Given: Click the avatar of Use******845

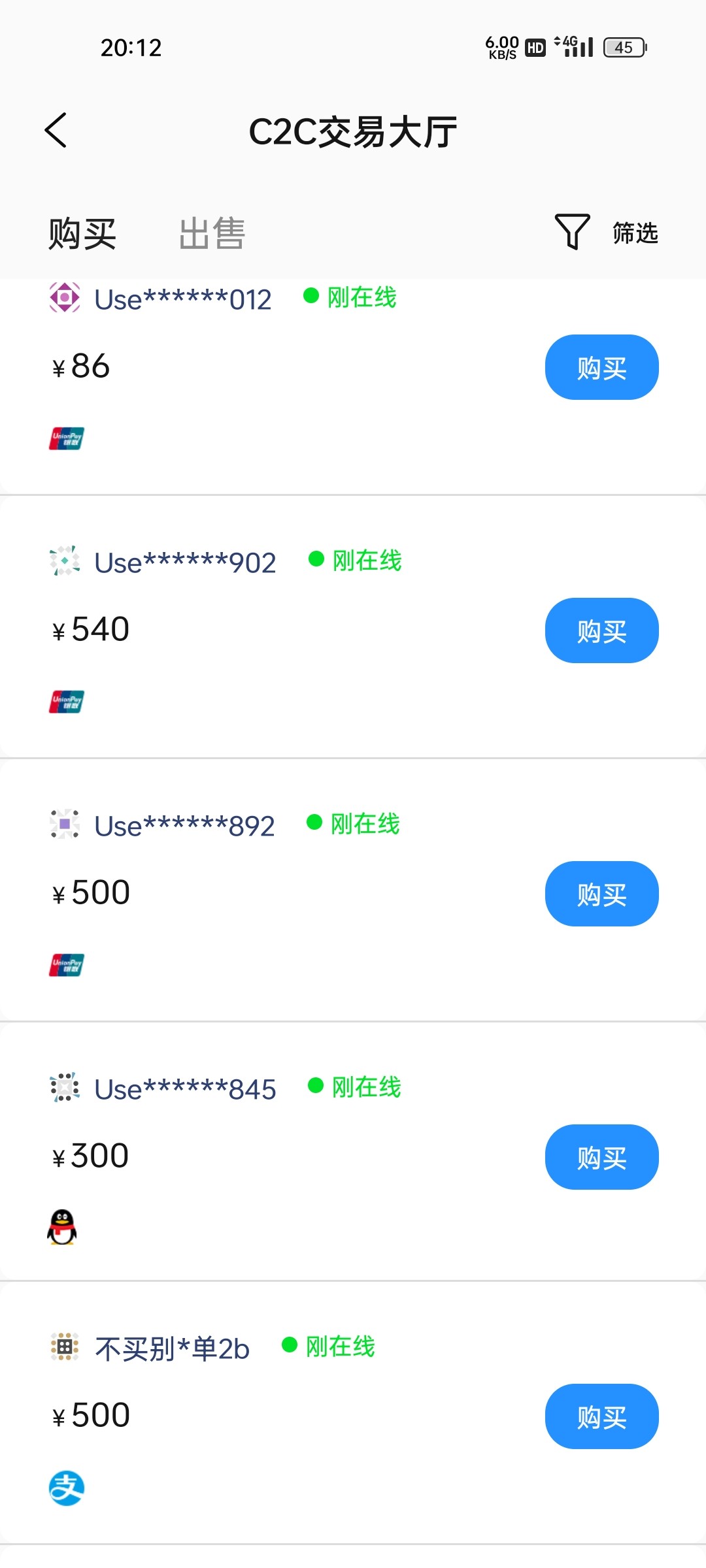Looking at the screenshot, I should [65, 1088].
